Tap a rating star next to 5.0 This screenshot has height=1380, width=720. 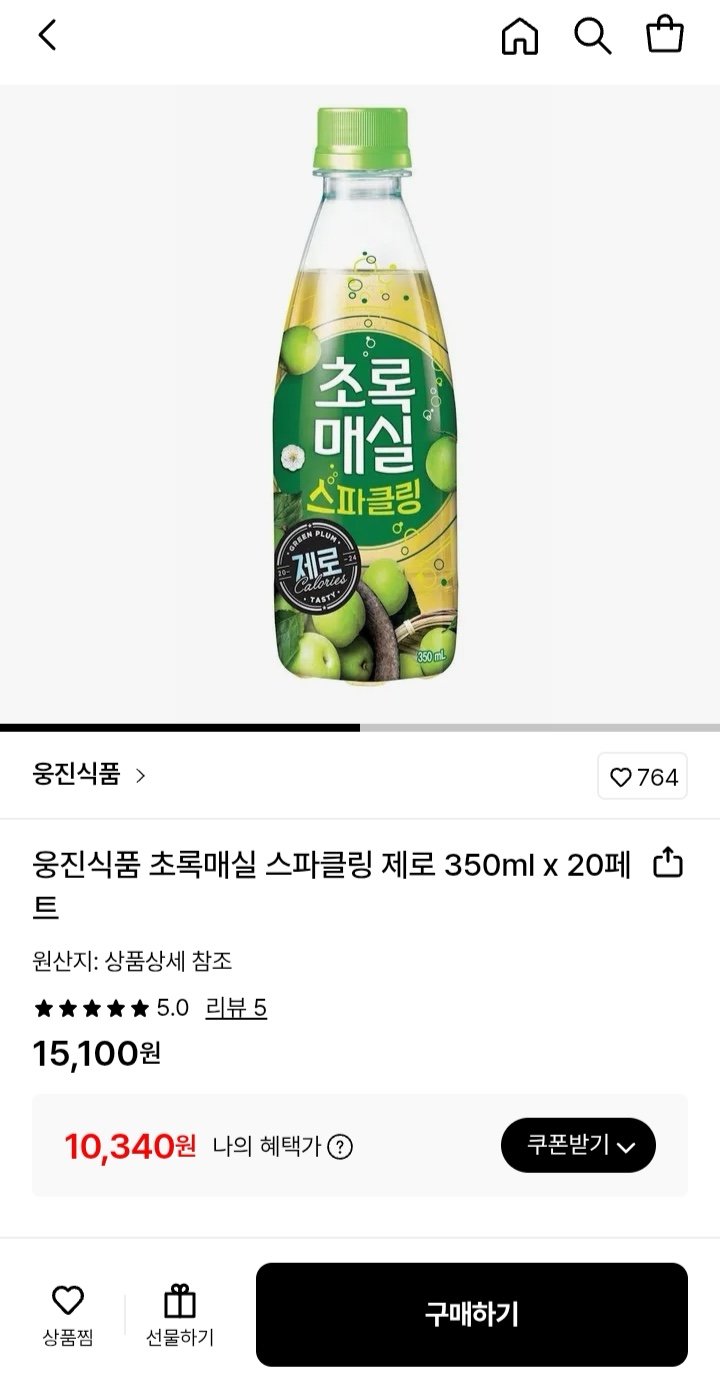(x=90, y=1010)
